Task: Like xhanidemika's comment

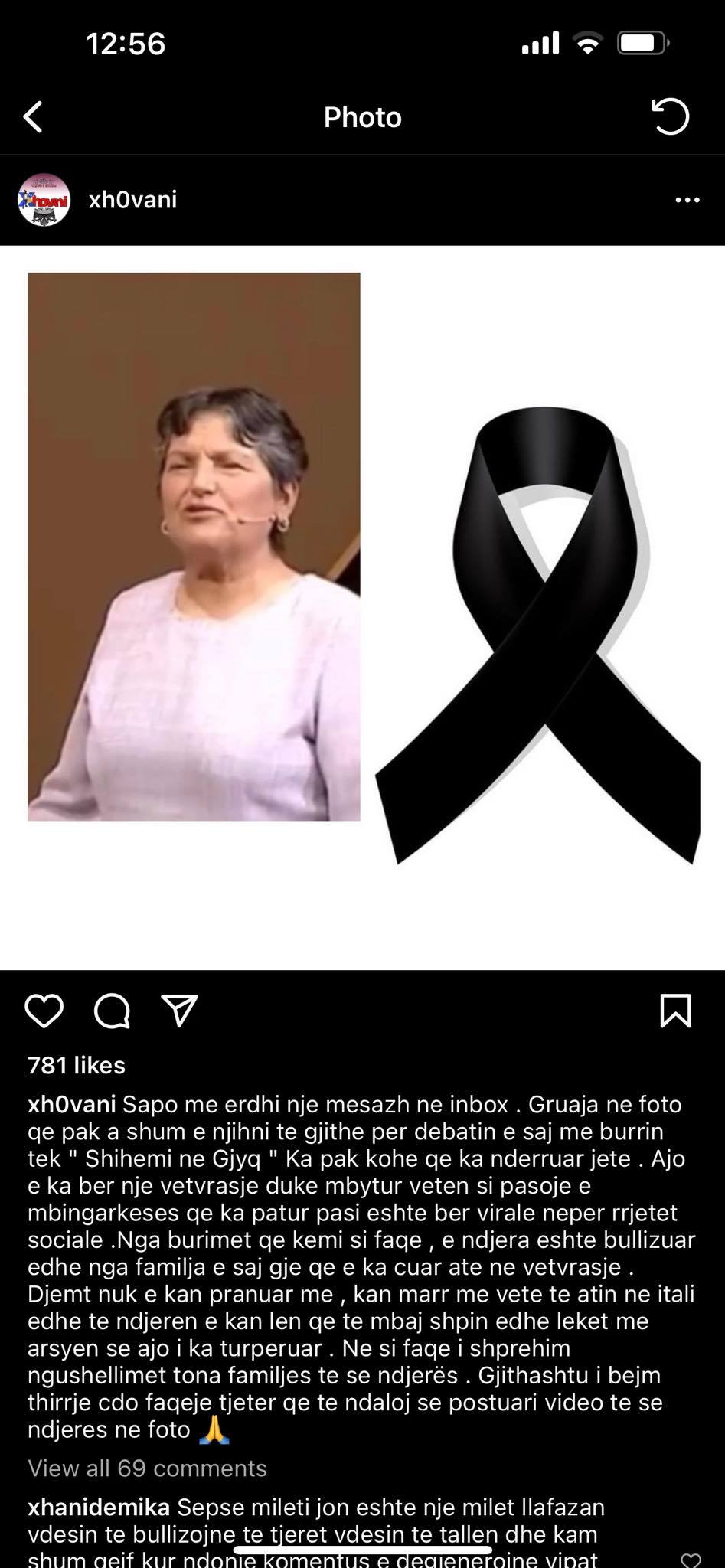Action: pos(691,1560)
